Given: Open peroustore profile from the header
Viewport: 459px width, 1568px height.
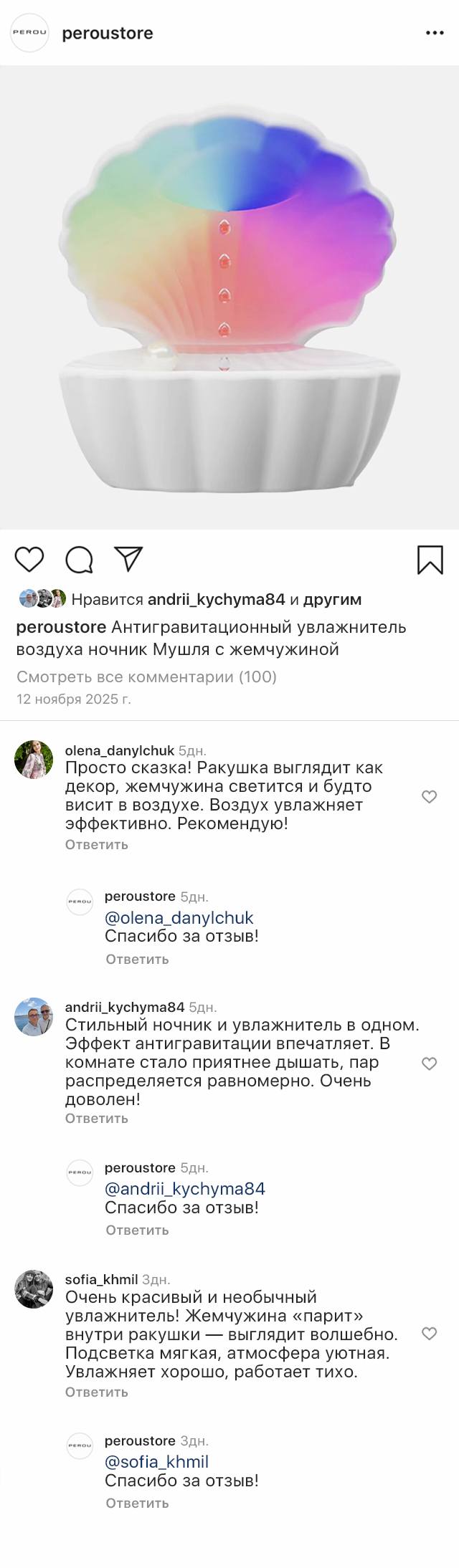Looking at the screenshot, I should click(x=107, y=33).
